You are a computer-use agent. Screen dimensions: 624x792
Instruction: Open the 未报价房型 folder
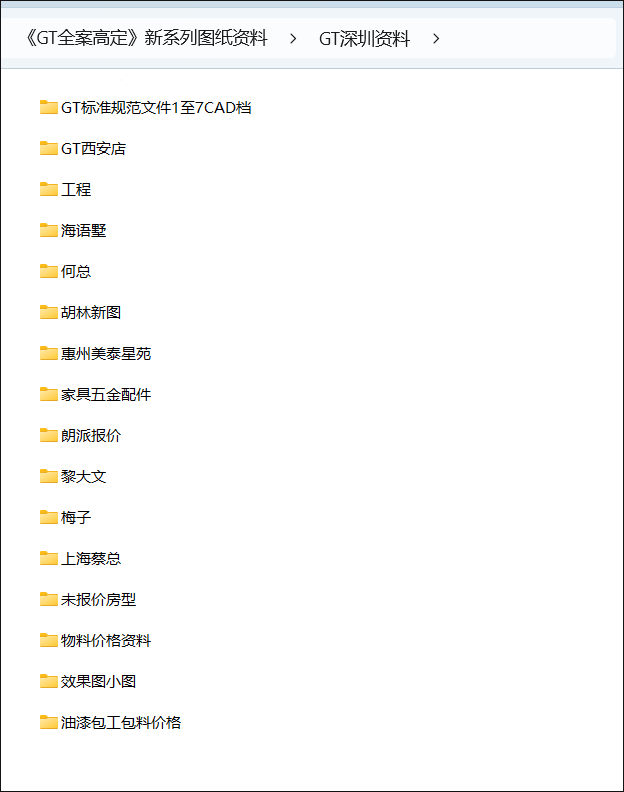(x=98, y=600)
